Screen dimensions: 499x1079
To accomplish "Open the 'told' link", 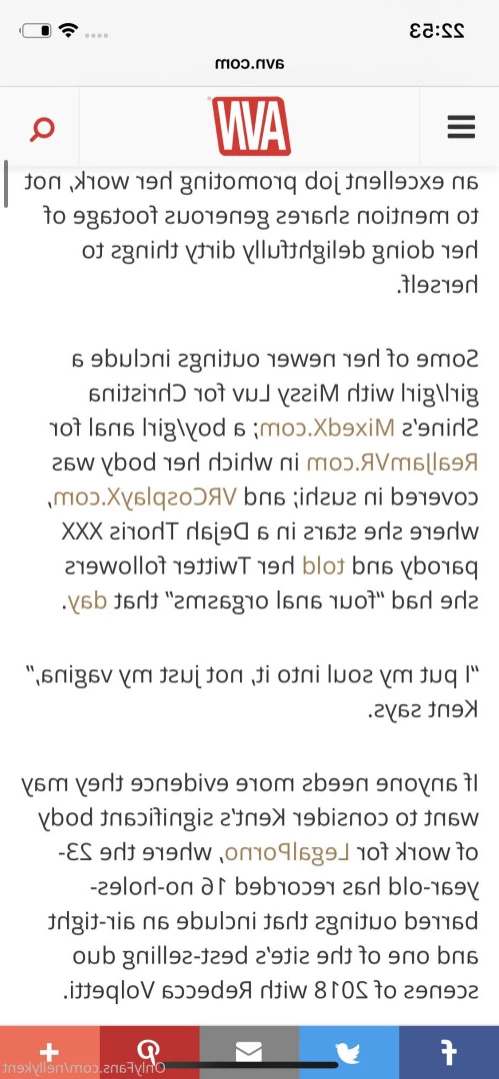I will pos(323,566).
